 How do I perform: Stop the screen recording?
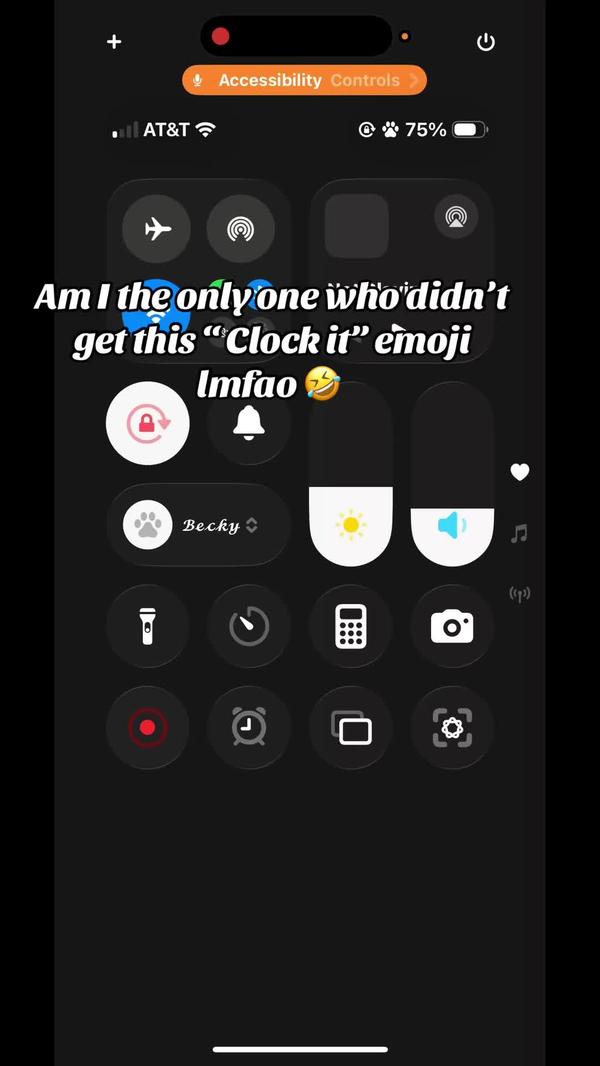[x=148, y=728]
